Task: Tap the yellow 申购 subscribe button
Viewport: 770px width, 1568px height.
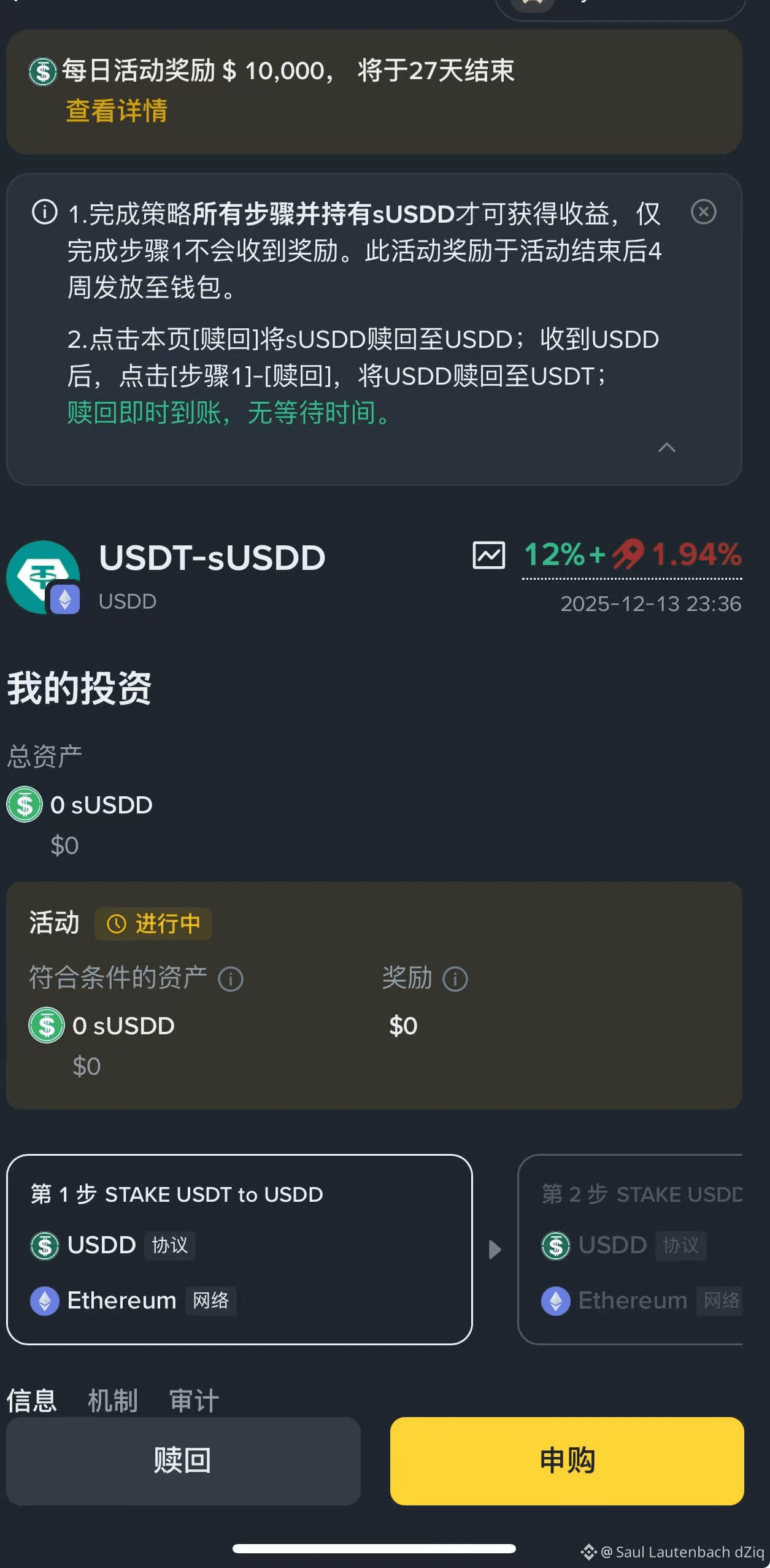Action: coord(567,1461)
